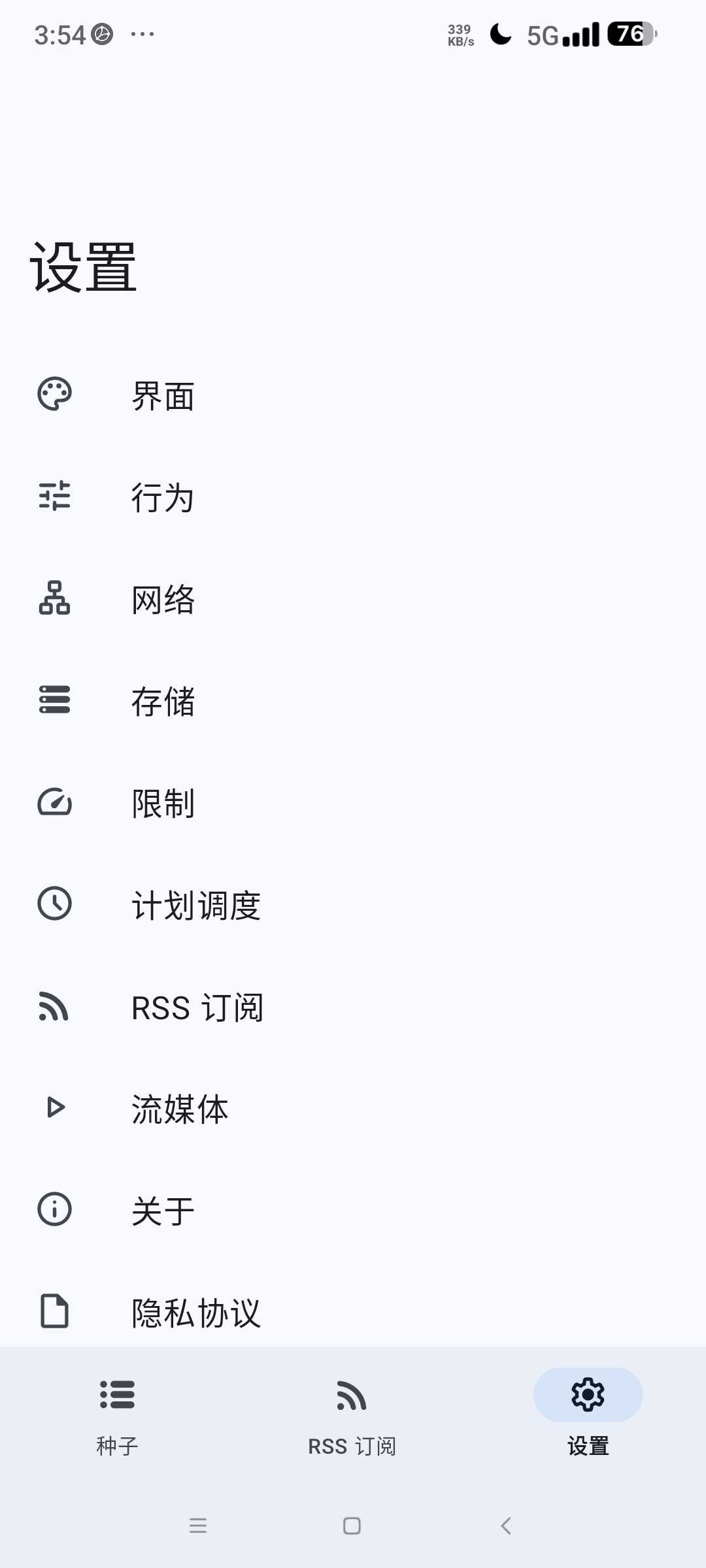706x1568 pixels.
Task: Open the 界面 settings
Action: (353, 395)
